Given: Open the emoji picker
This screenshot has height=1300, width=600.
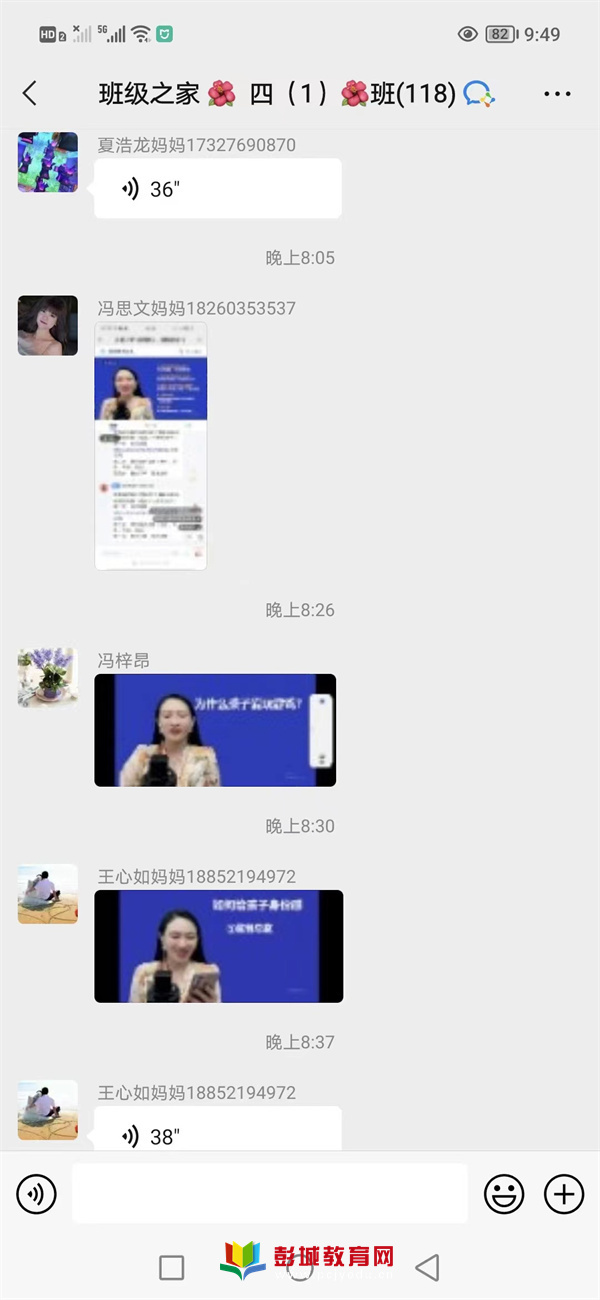Looking at the screenshot, I should [505, 1193].
